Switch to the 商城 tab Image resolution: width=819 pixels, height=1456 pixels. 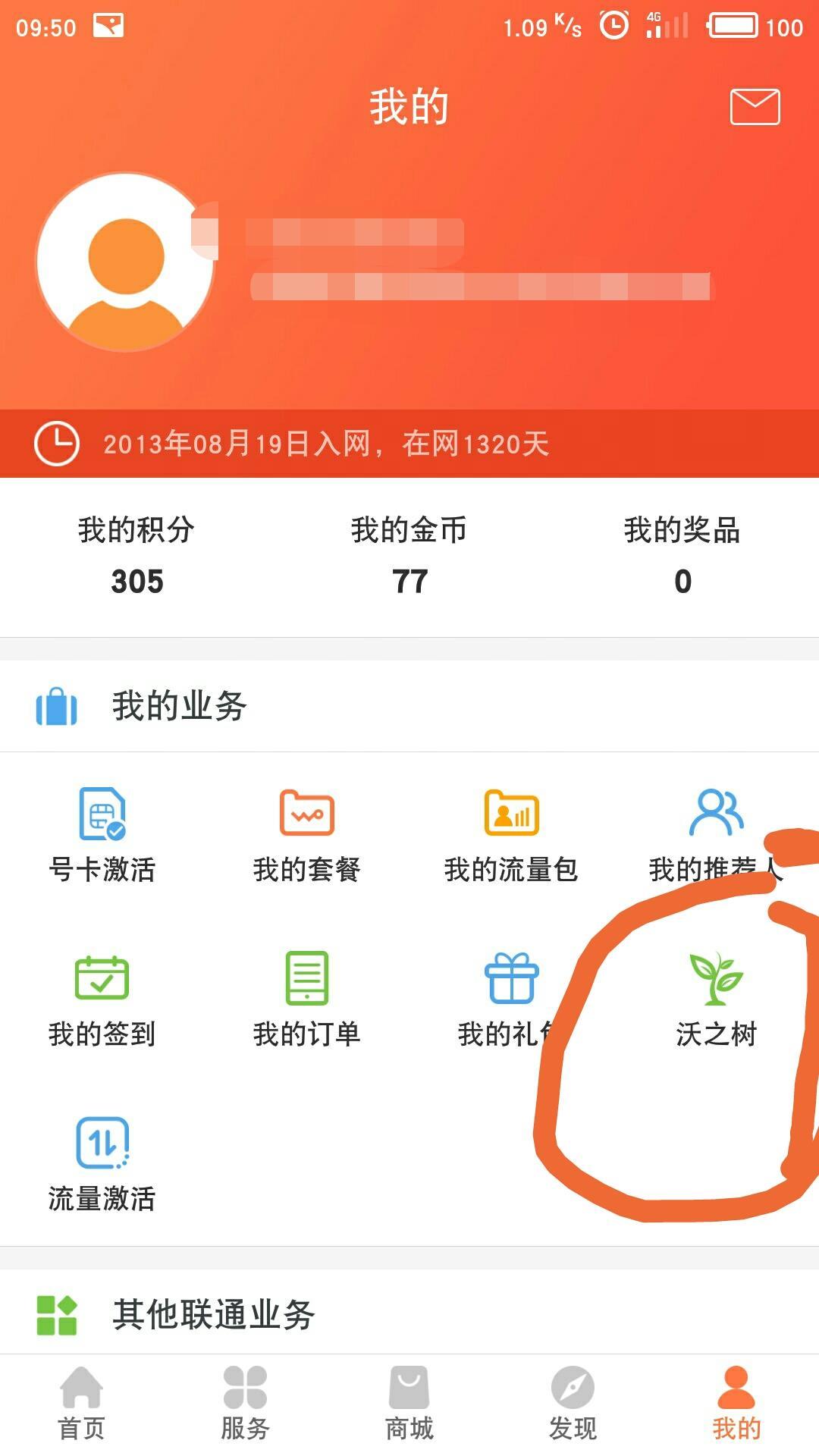409,1403
